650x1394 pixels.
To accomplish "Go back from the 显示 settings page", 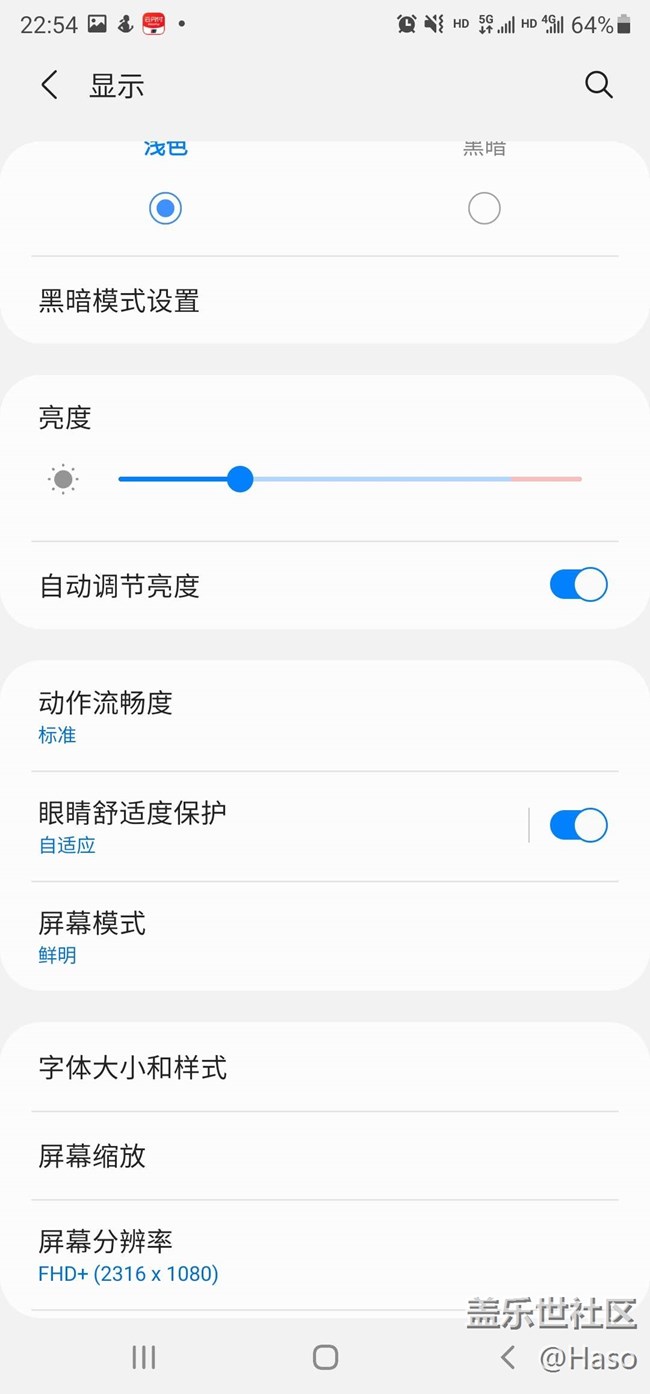I will coord(49,85).
